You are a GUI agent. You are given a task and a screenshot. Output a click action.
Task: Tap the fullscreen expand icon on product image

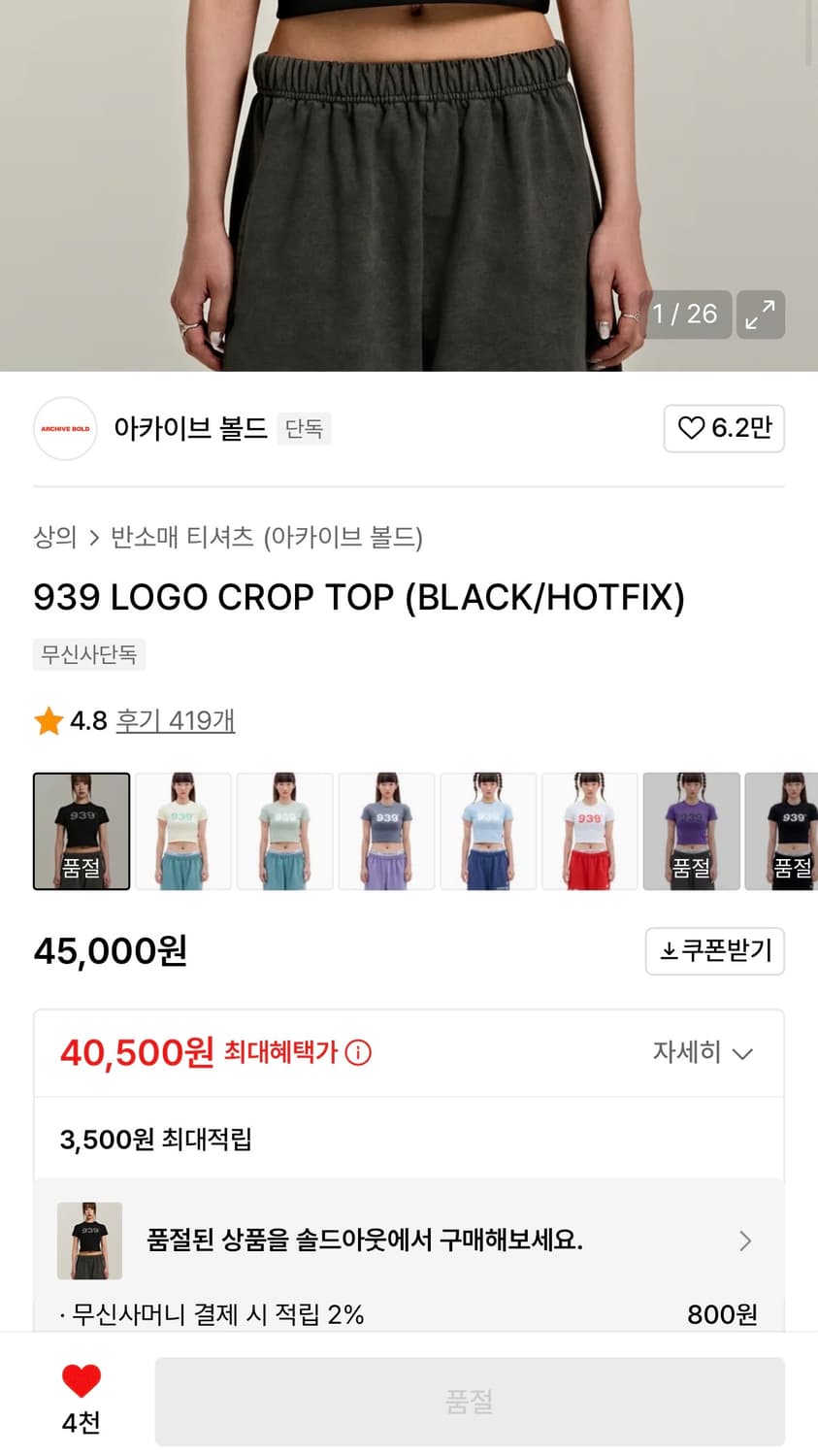tap(762, 314)
